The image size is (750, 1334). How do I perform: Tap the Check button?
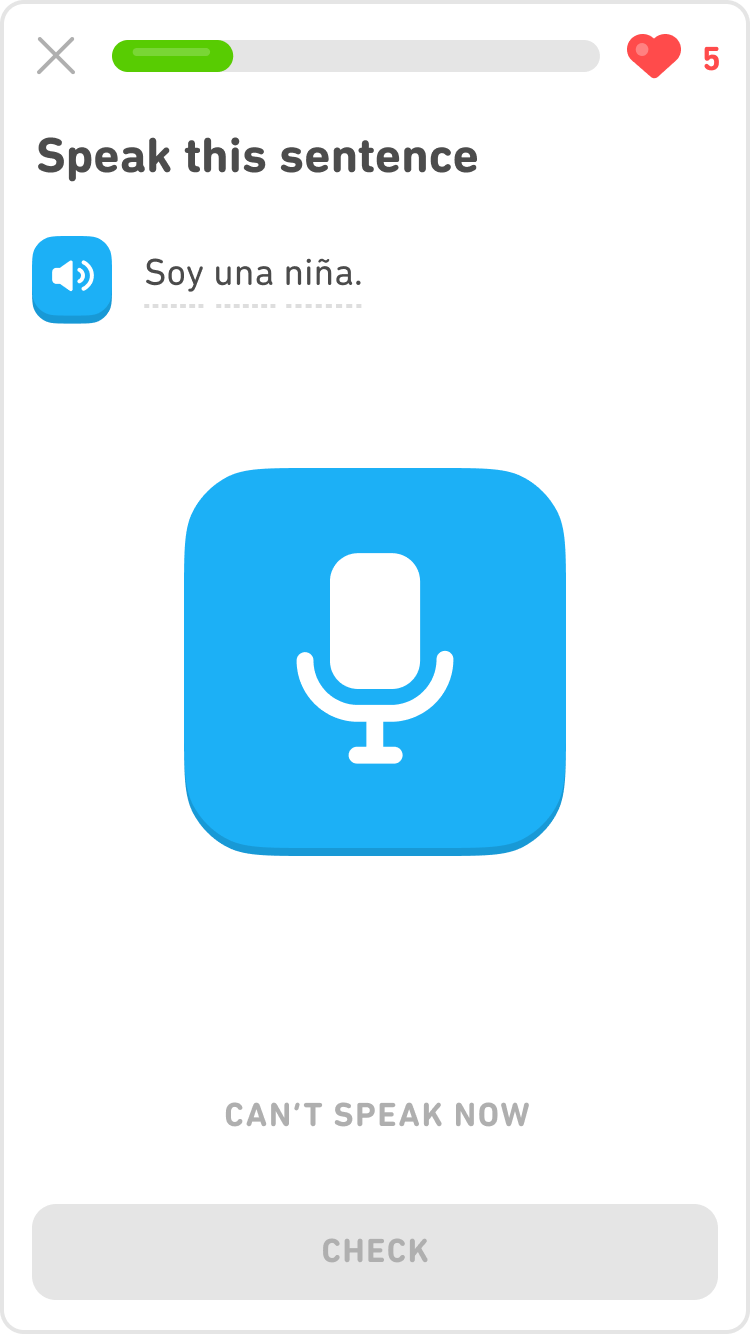pos(375,1251)
